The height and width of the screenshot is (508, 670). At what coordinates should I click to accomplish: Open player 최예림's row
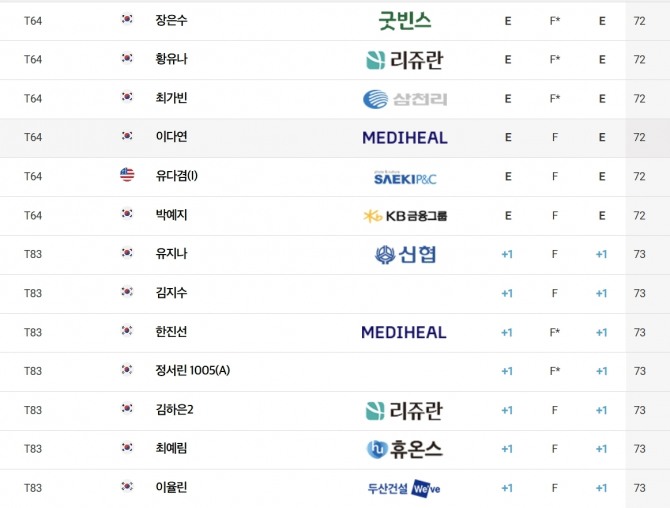(172, 449)
